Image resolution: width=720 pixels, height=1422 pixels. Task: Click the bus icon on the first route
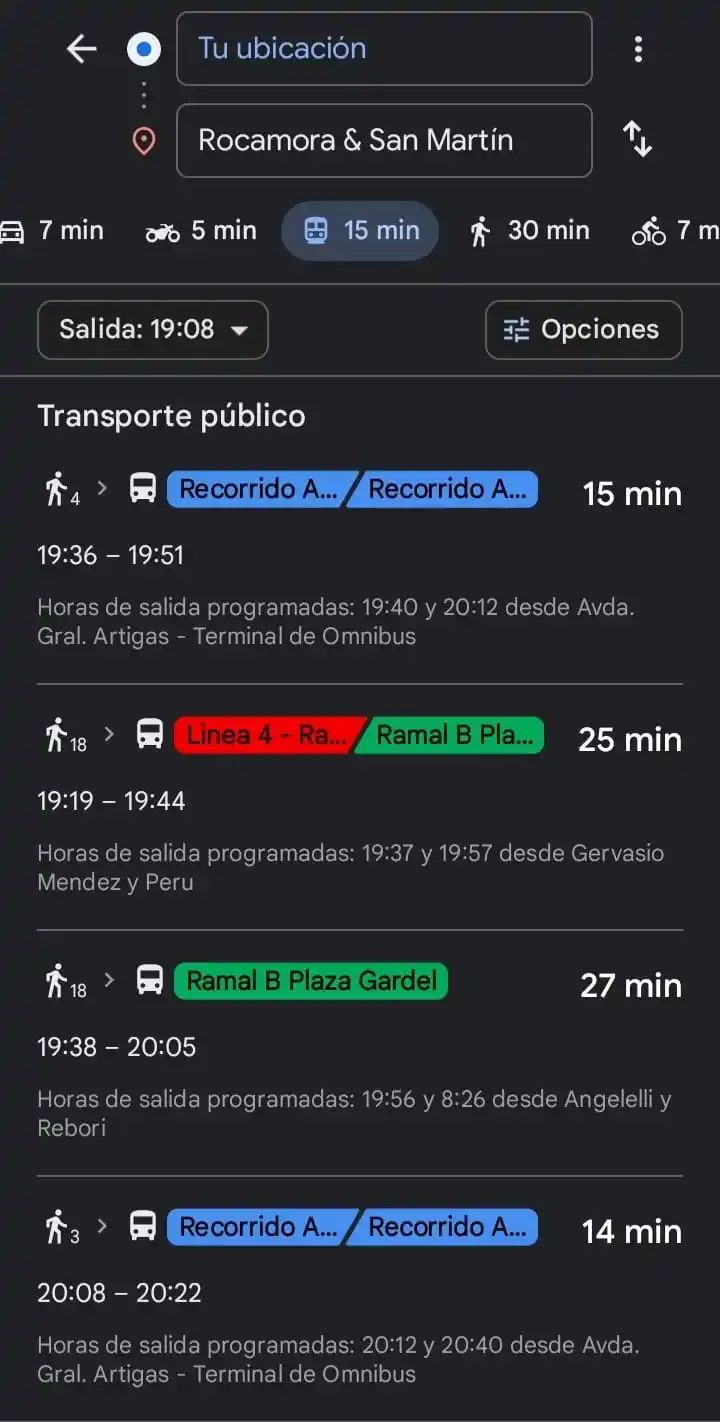pos(143,488)
